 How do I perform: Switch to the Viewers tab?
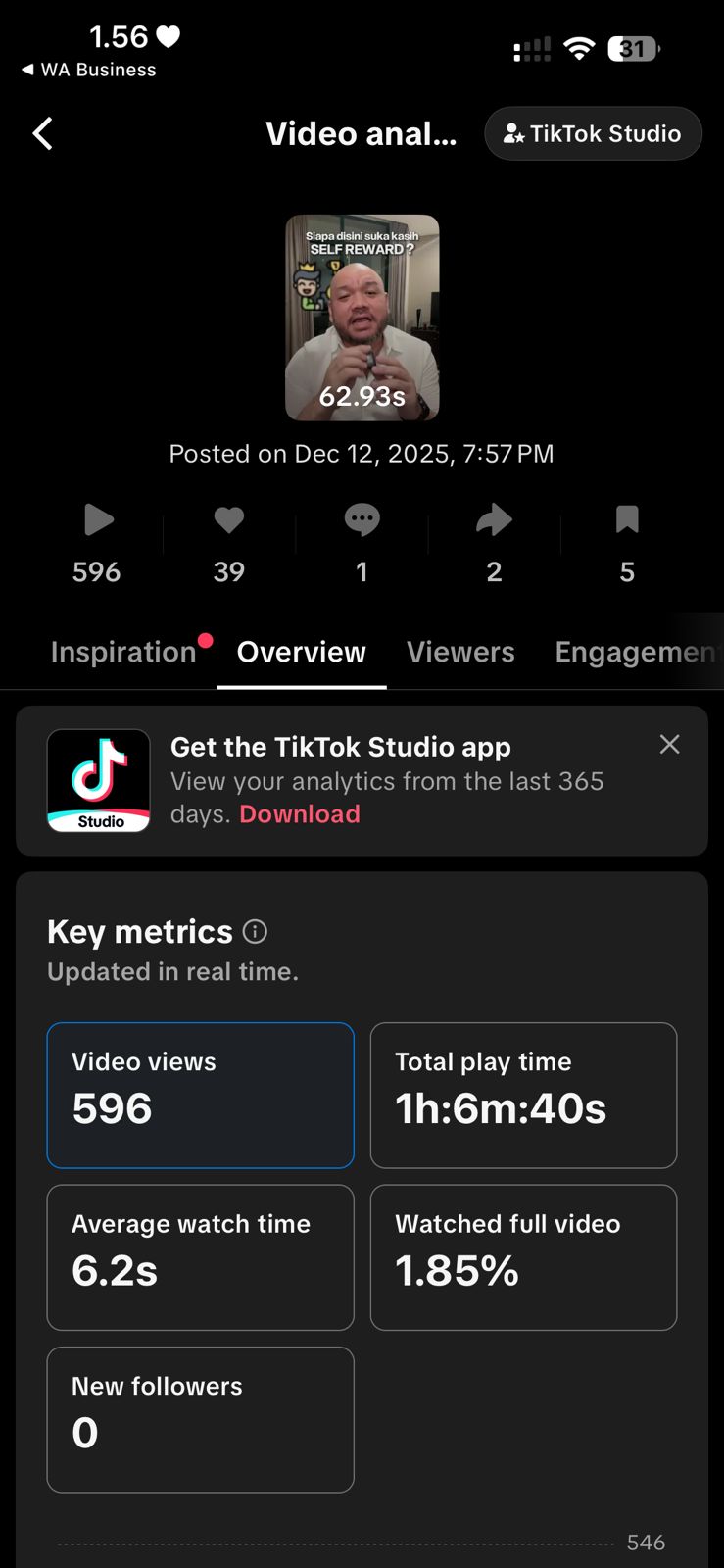(460, 653)
